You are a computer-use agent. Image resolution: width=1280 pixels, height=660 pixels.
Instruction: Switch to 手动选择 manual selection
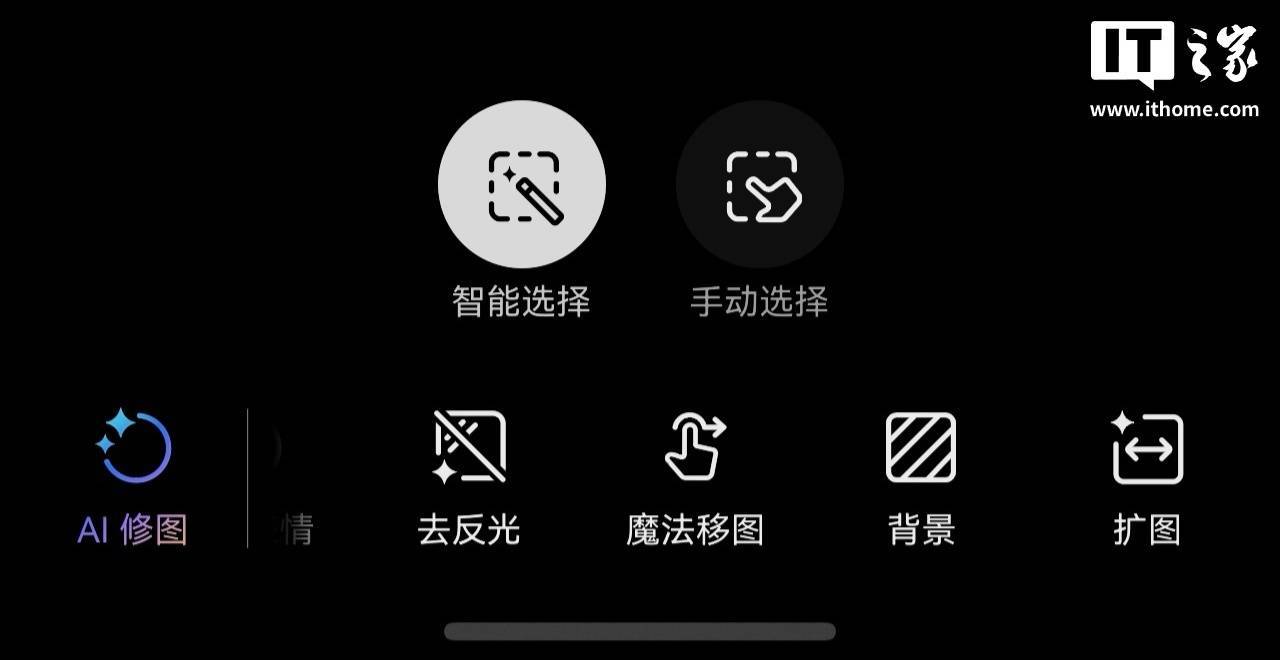click(x=759, y=185)
